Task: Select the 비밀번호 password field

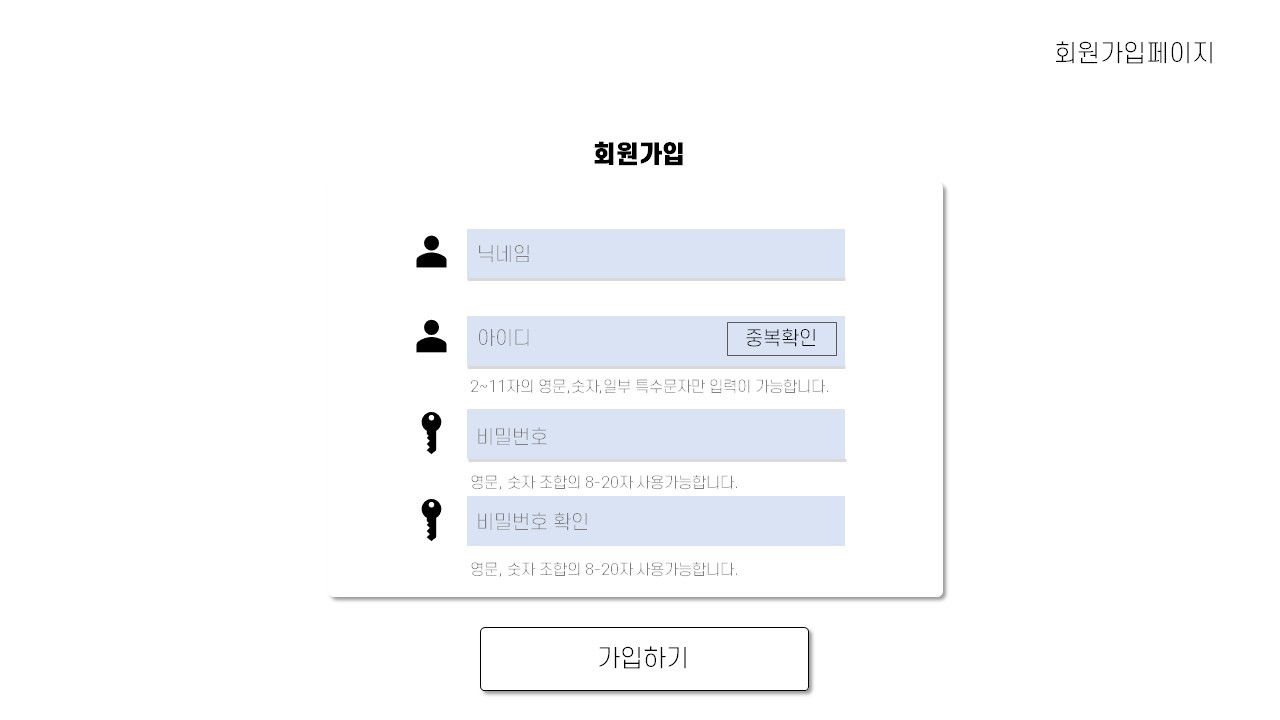Action: [655, 435]
